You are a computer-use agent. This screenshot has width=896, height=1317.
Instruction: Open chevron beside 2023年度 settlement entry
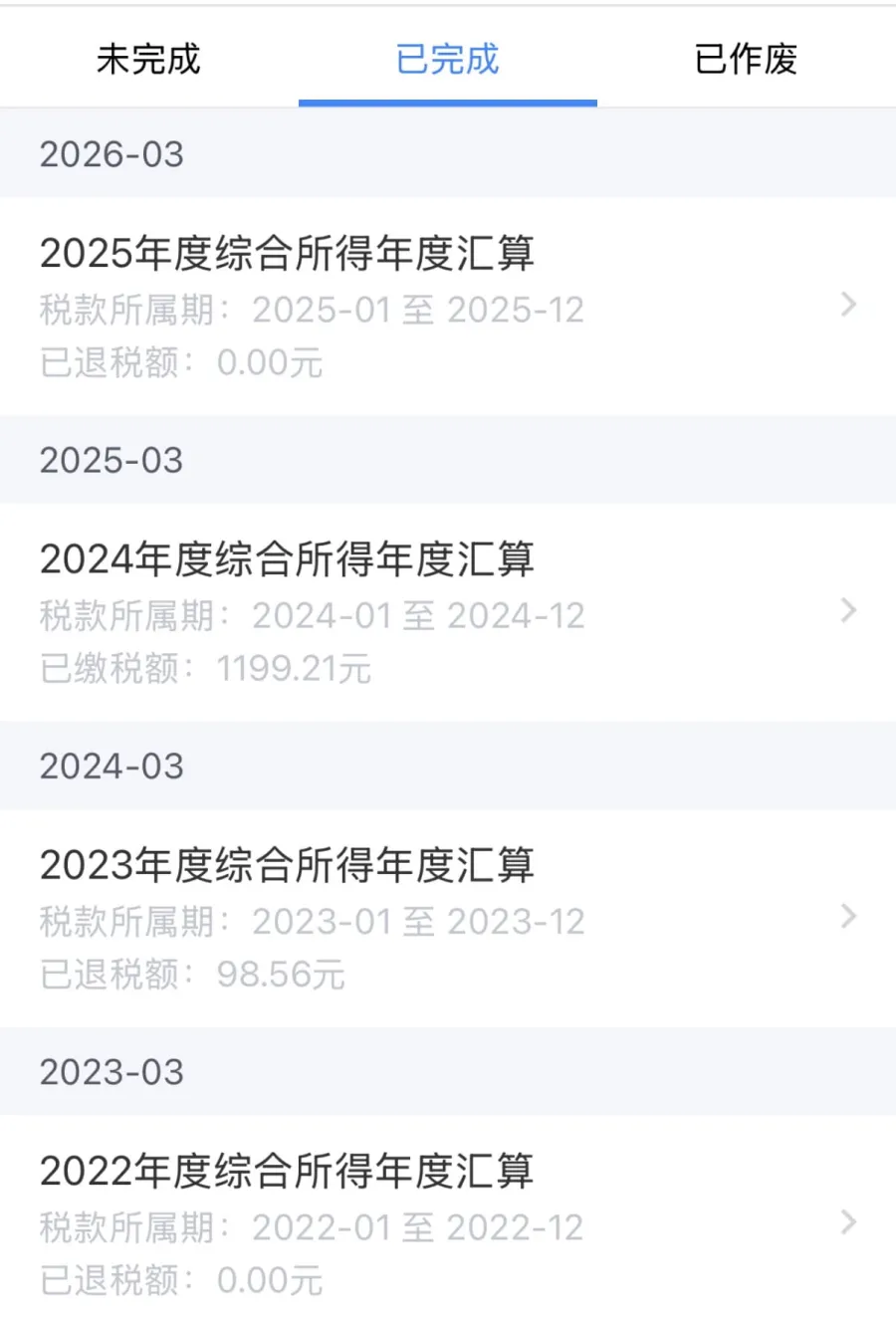coord(847,916)
